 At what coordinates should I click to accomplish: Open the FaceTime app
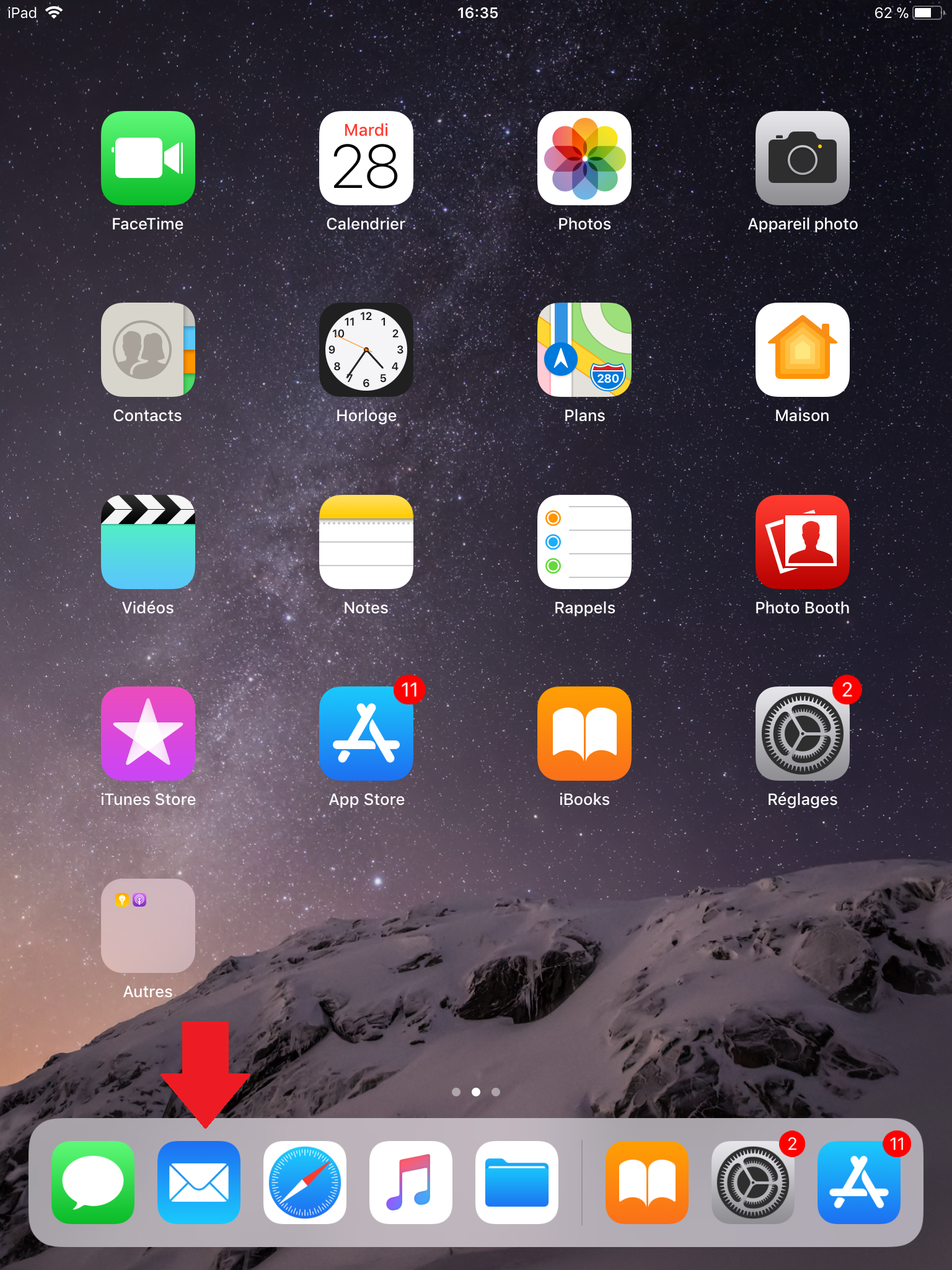(148, 158)
